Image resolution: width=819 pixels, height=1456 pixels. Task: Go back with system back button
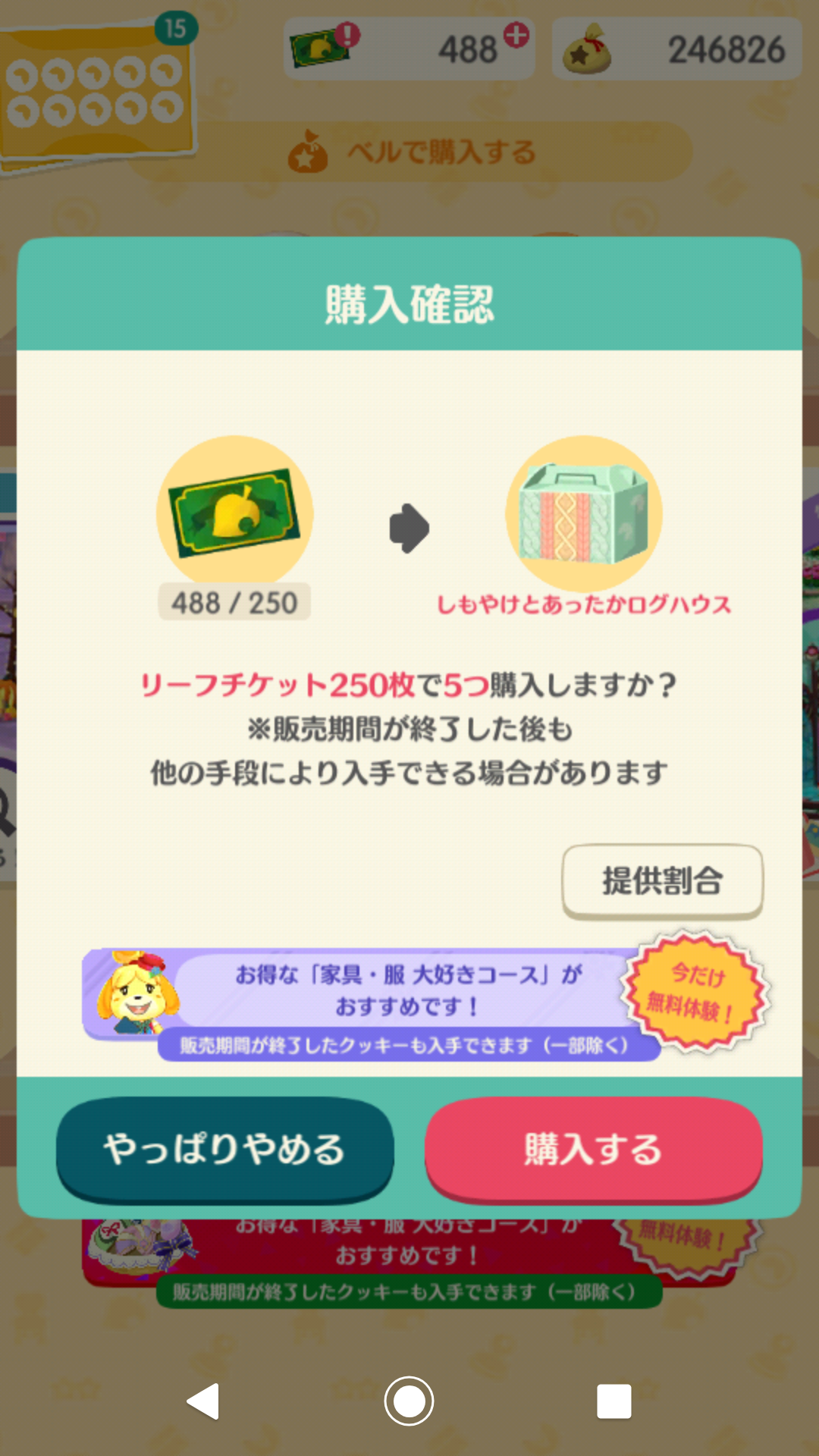203,1401
